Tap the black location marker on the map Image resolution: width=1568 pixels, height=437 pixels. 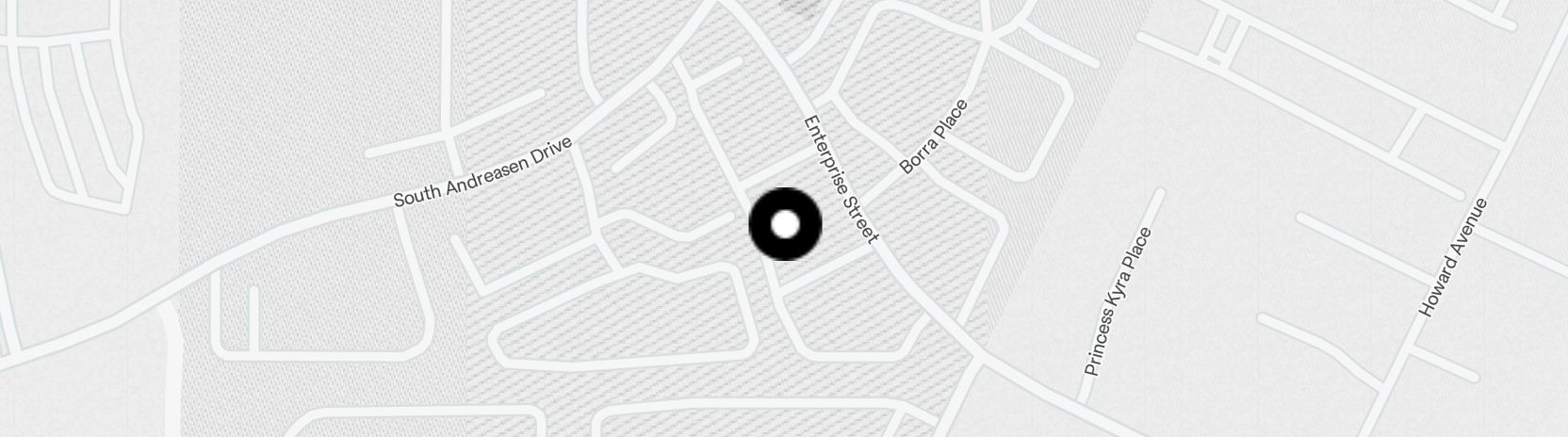click(785, 224)
